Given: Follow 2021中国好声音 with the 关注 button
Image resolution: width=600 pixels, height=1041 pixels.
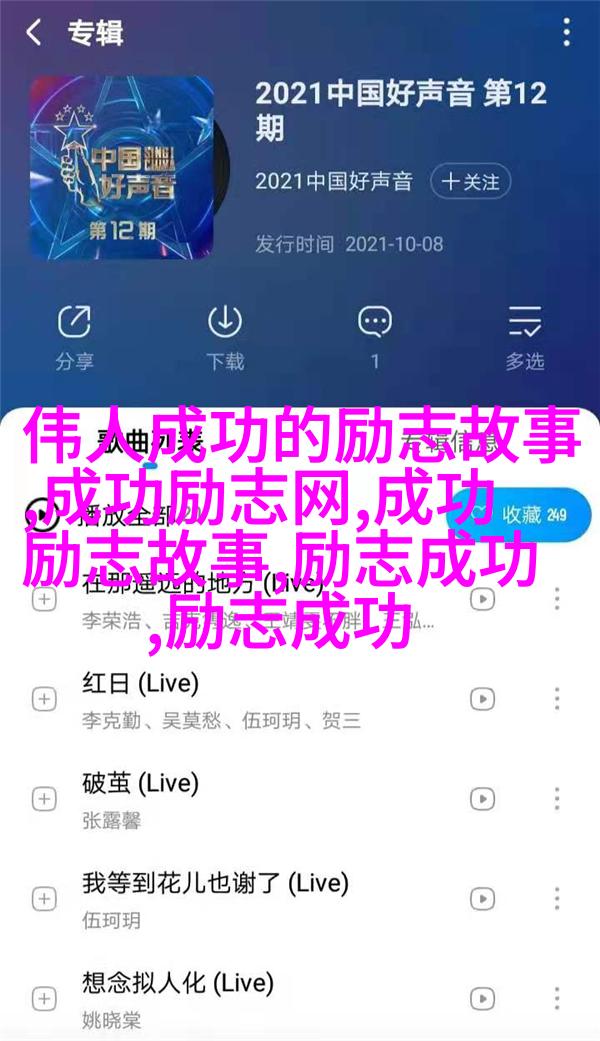Looking at the screenshot, I should pos(471,181).
